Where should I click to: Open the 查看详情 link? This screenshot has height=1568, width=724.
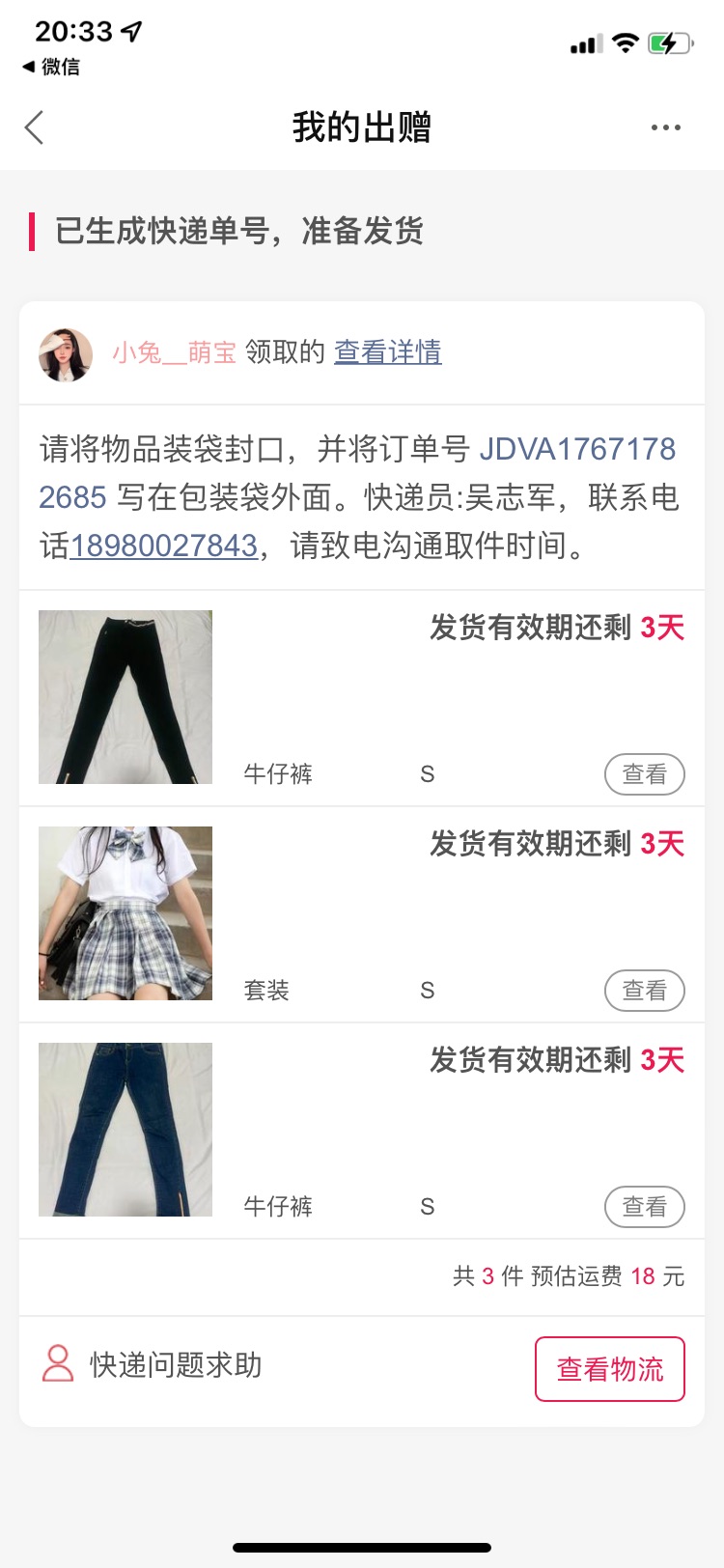pos(387,352)
